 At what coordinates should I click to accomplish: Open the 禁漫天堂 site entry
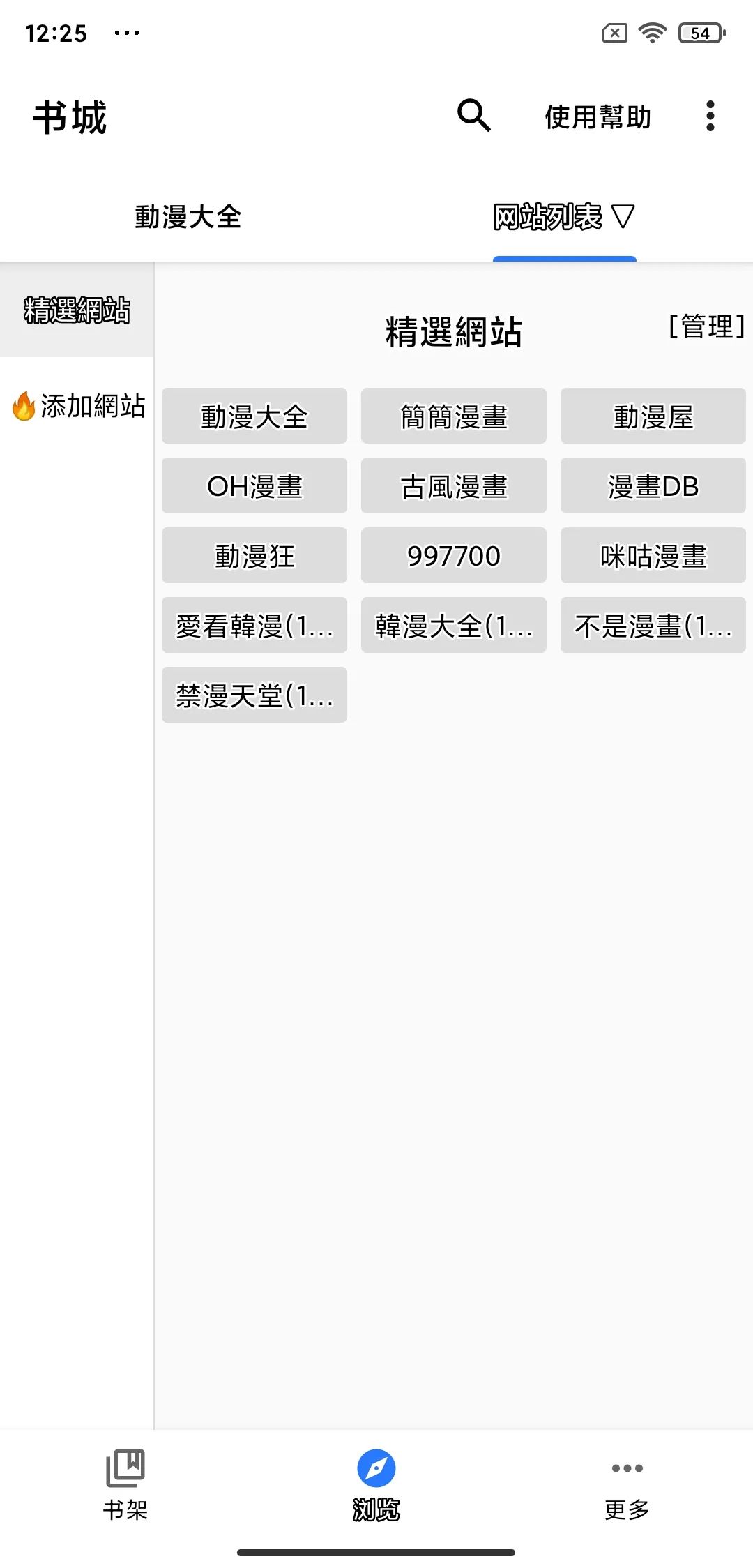254,695
